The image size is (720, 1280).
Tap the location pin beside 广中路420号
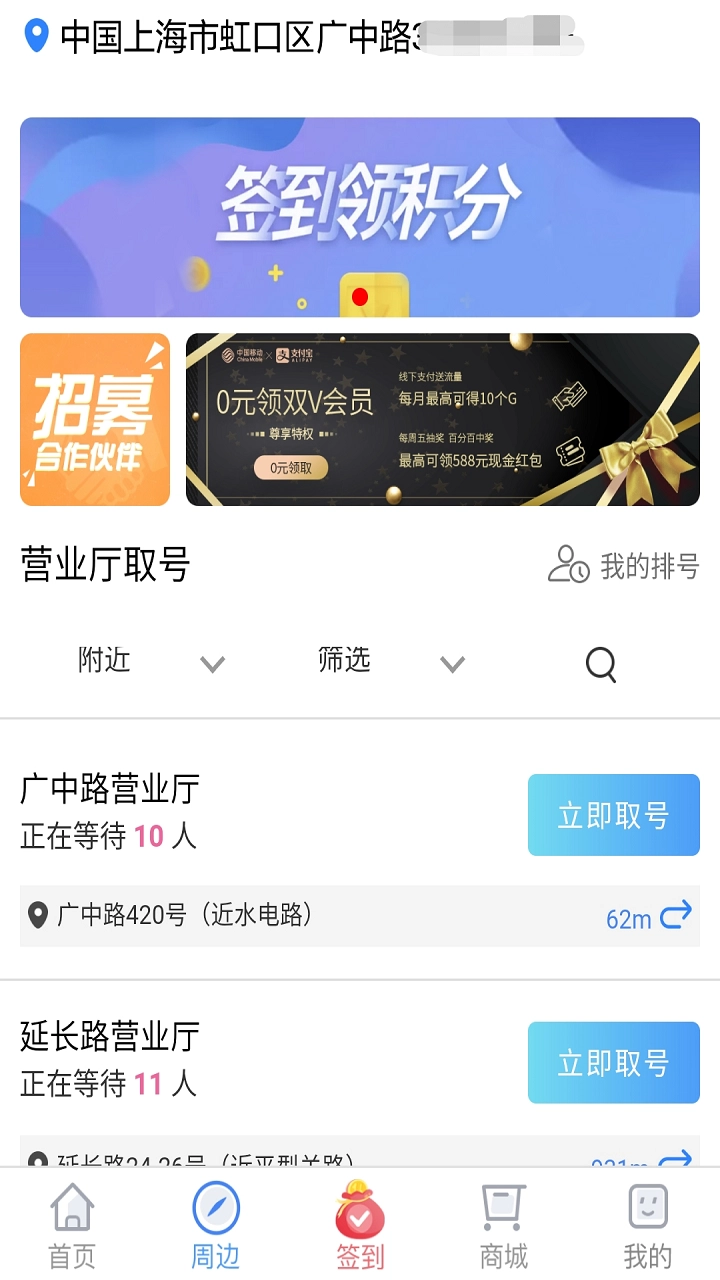37,913
